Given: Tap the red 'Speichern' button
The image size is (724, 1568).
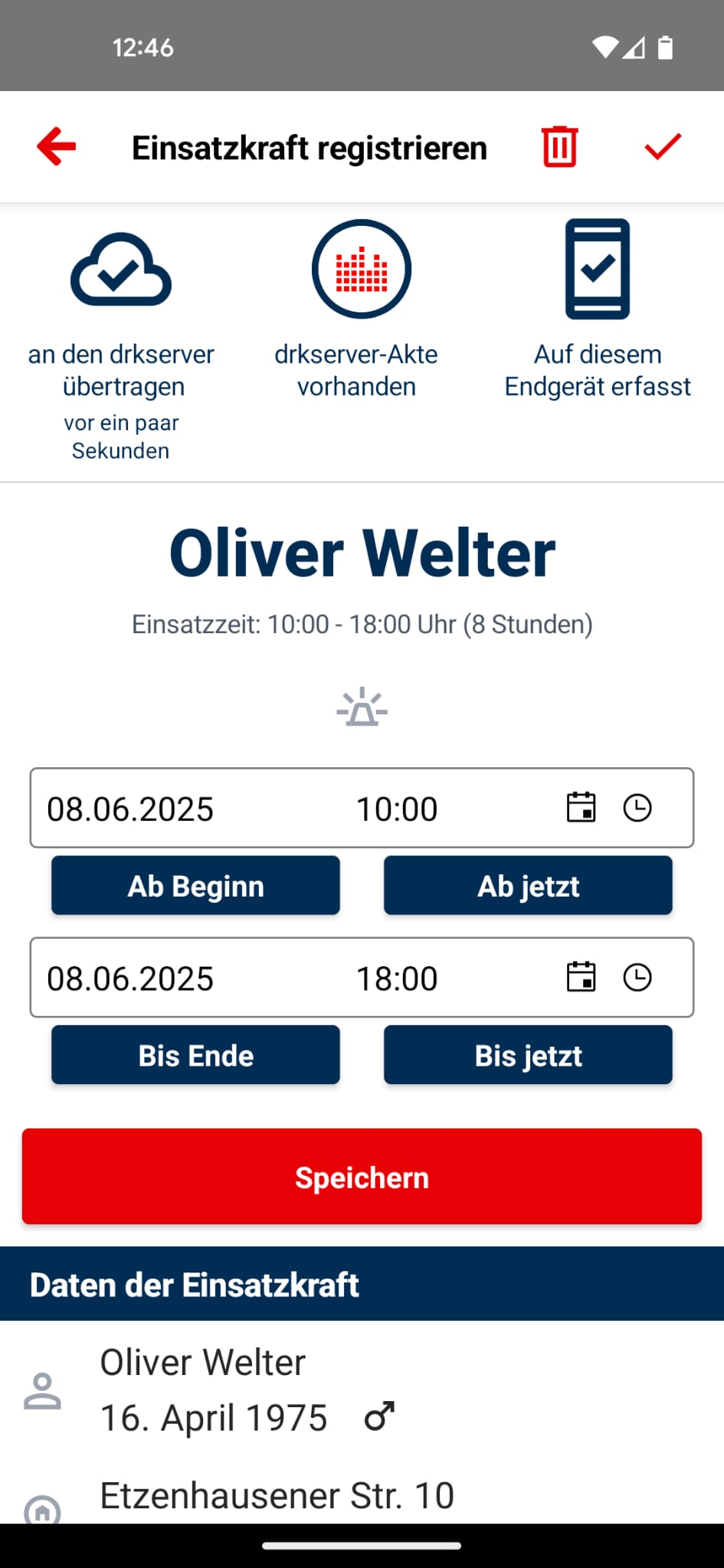Looking at the screenshot, I should pyautogui.click(x=361, y=1177).
